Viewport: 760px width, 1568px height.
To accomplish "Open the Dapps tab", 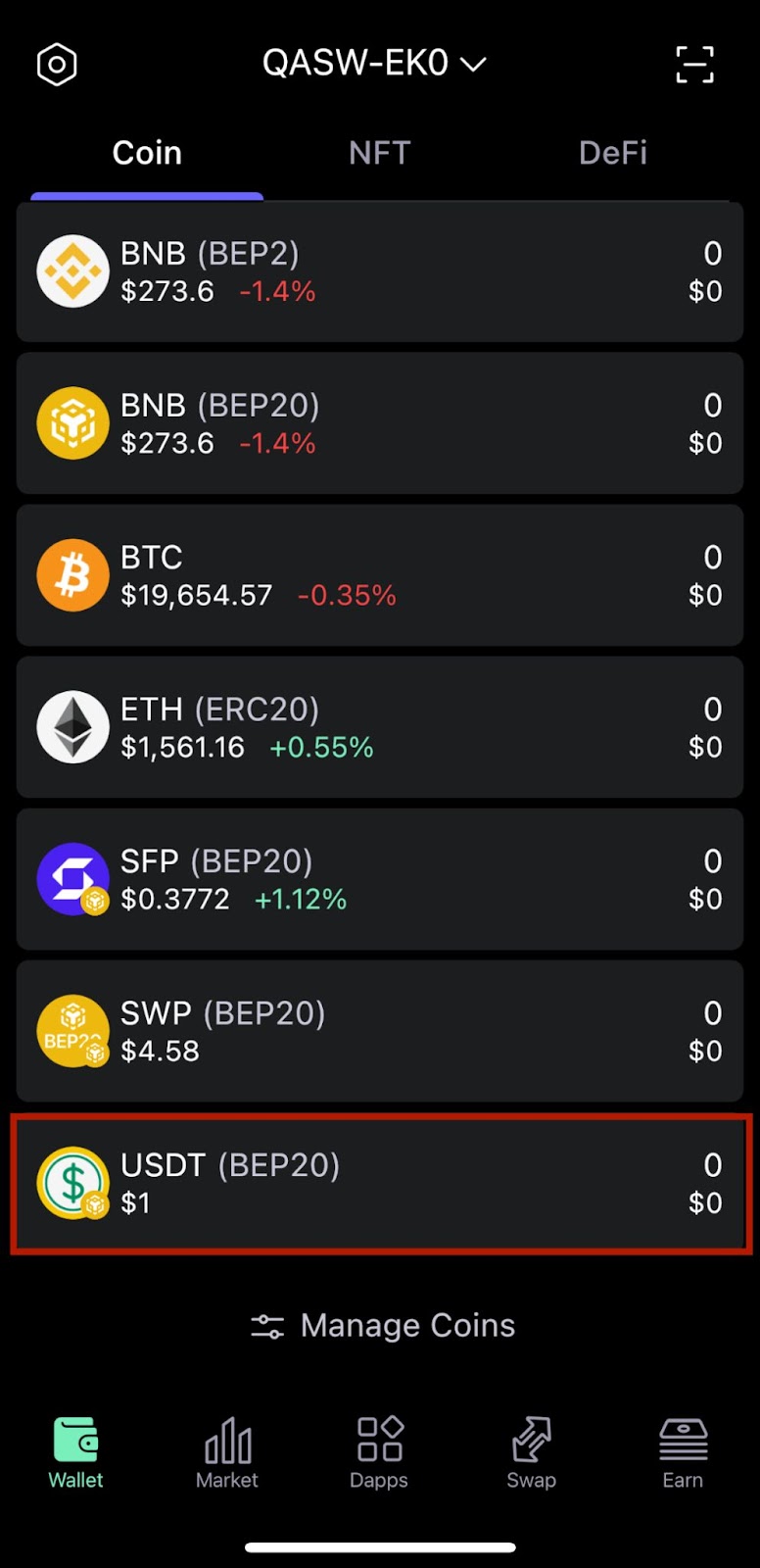I will coord(379,1453).
